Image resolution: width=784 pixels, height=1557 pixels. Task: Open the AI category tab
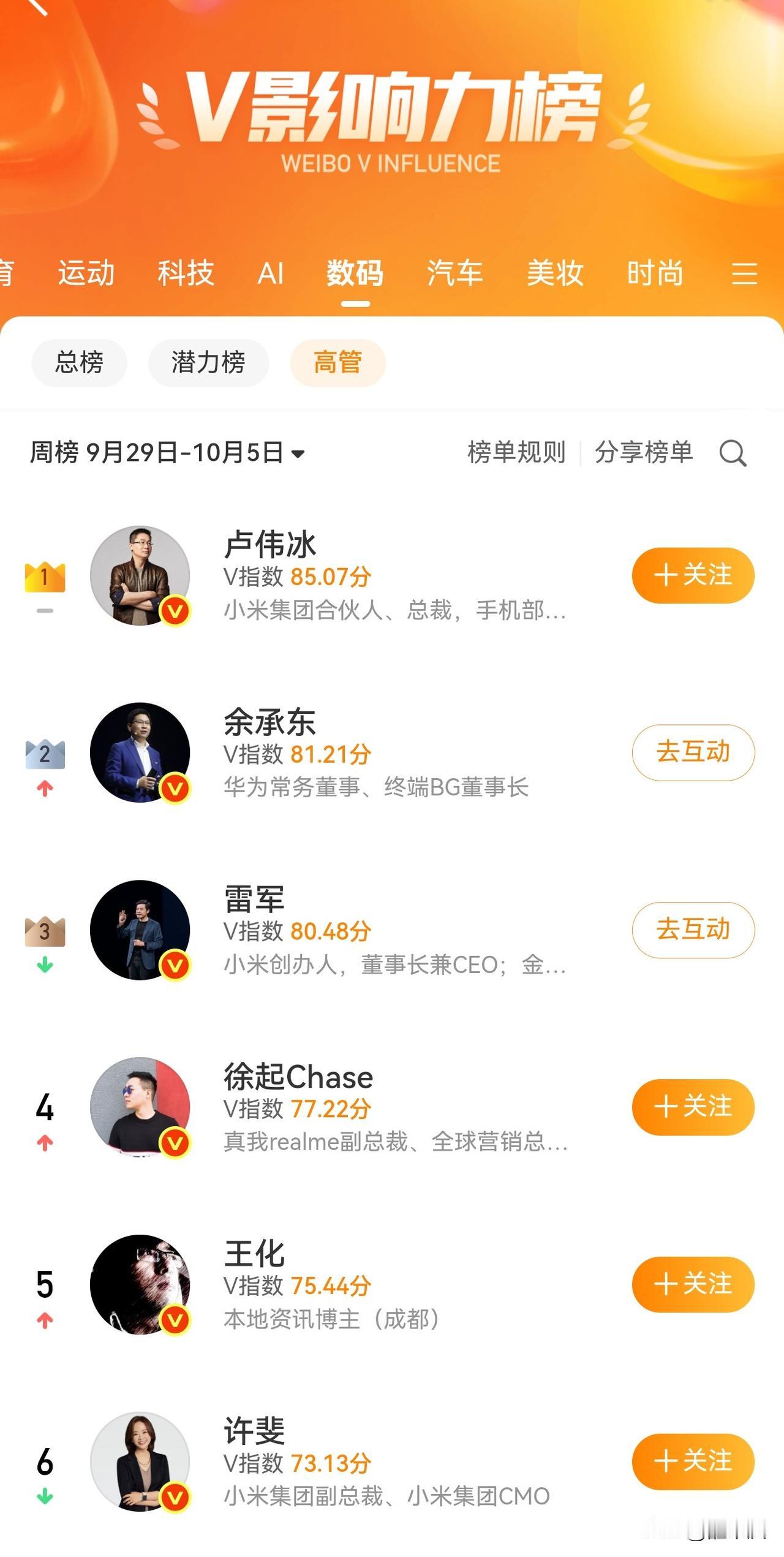(x=270, y=273)
